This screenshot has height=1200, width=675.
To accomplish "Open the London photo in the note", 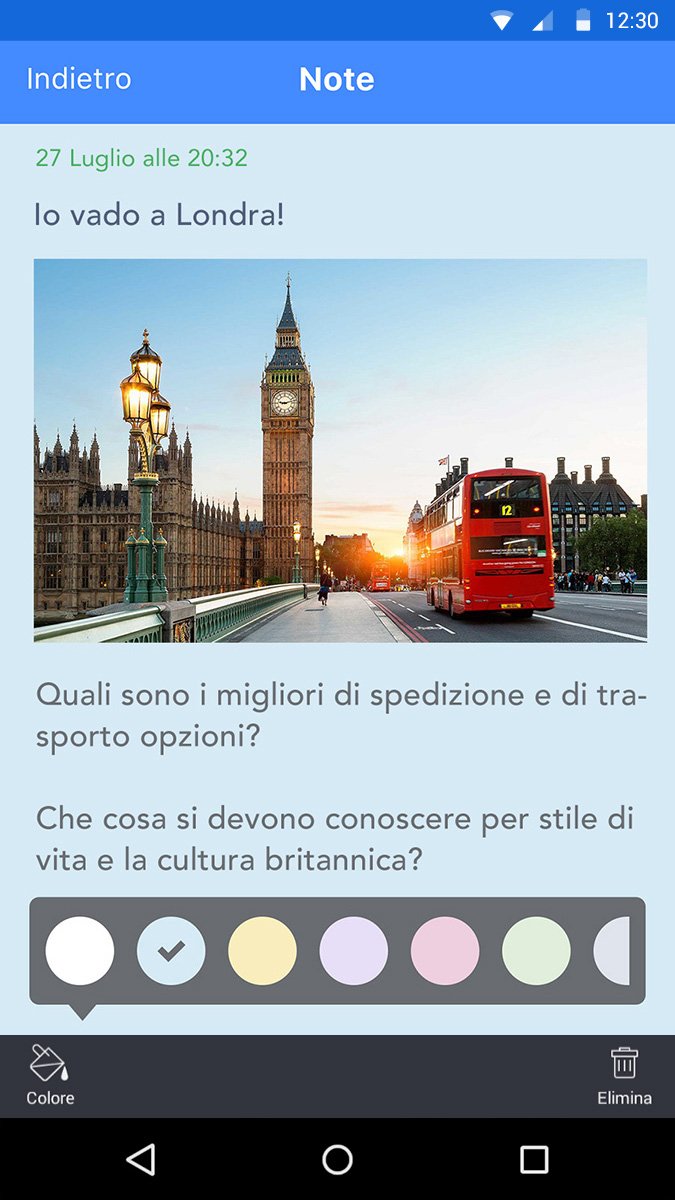I will click(340, 450).
